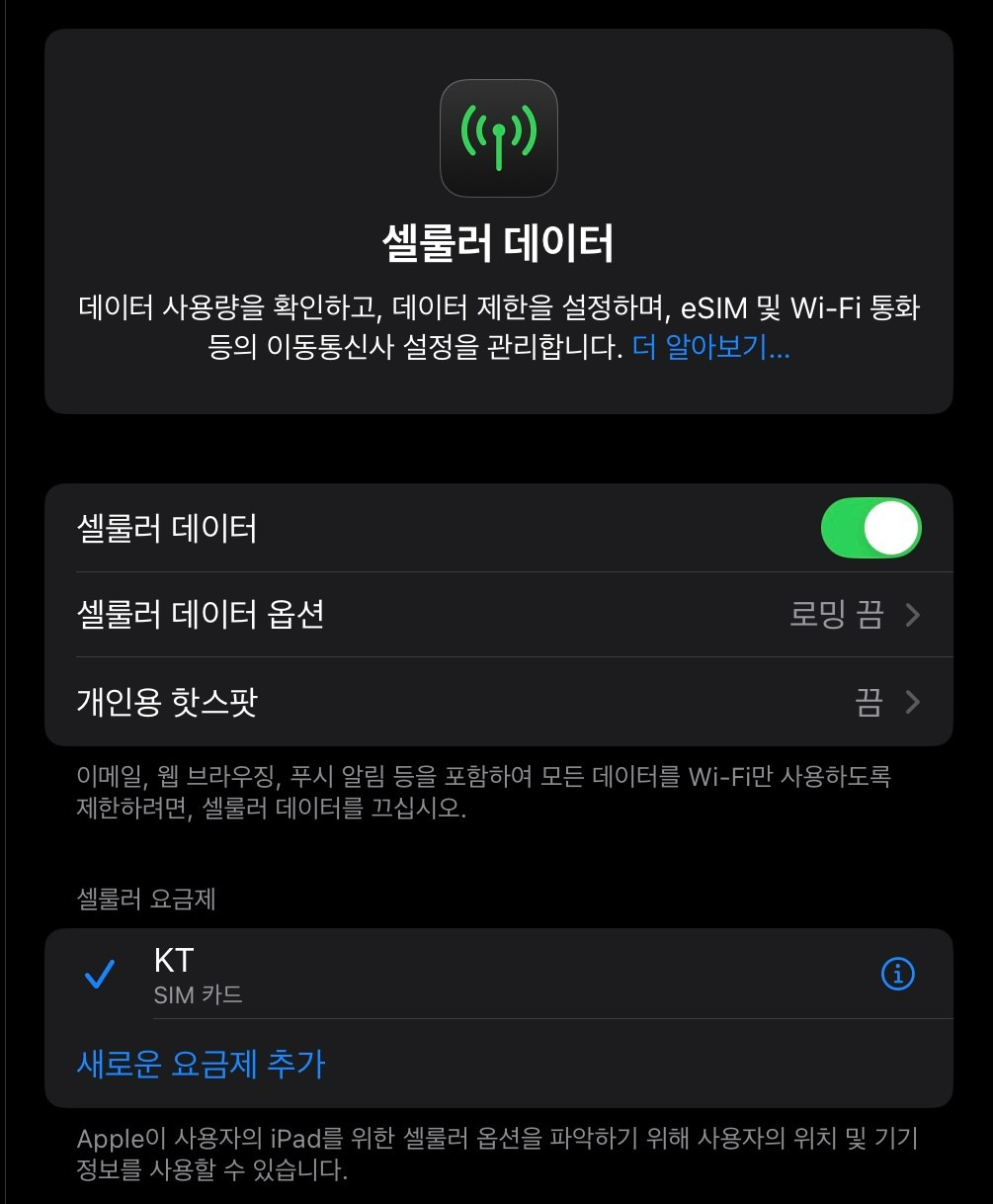Open 셀룰러 데이터 옵션 settings
The height and width of the screenshot is (1204, 993).
tap(498, 615)
